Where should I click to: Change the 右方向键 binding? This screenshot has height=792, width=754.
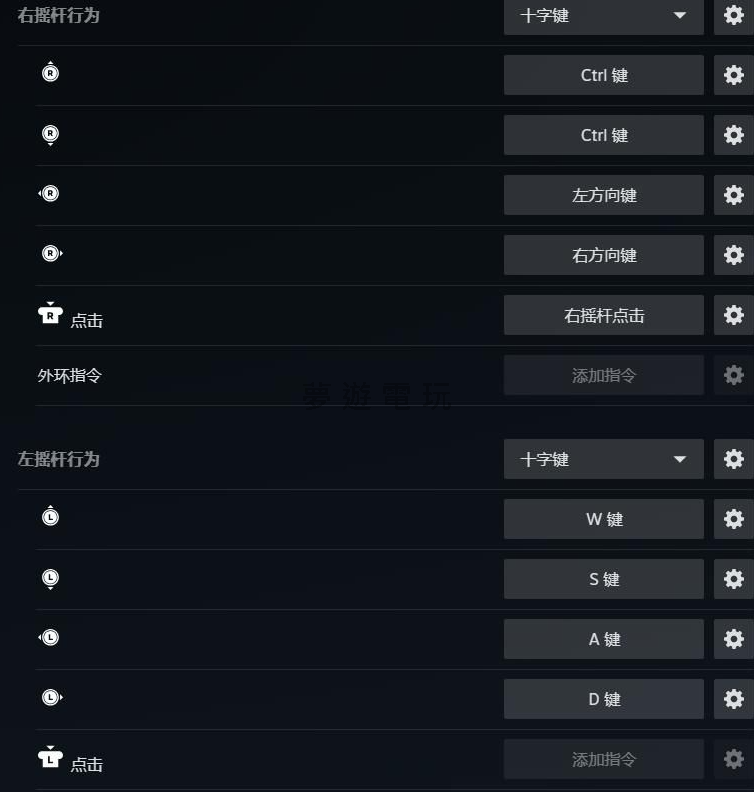pos(603,255)
